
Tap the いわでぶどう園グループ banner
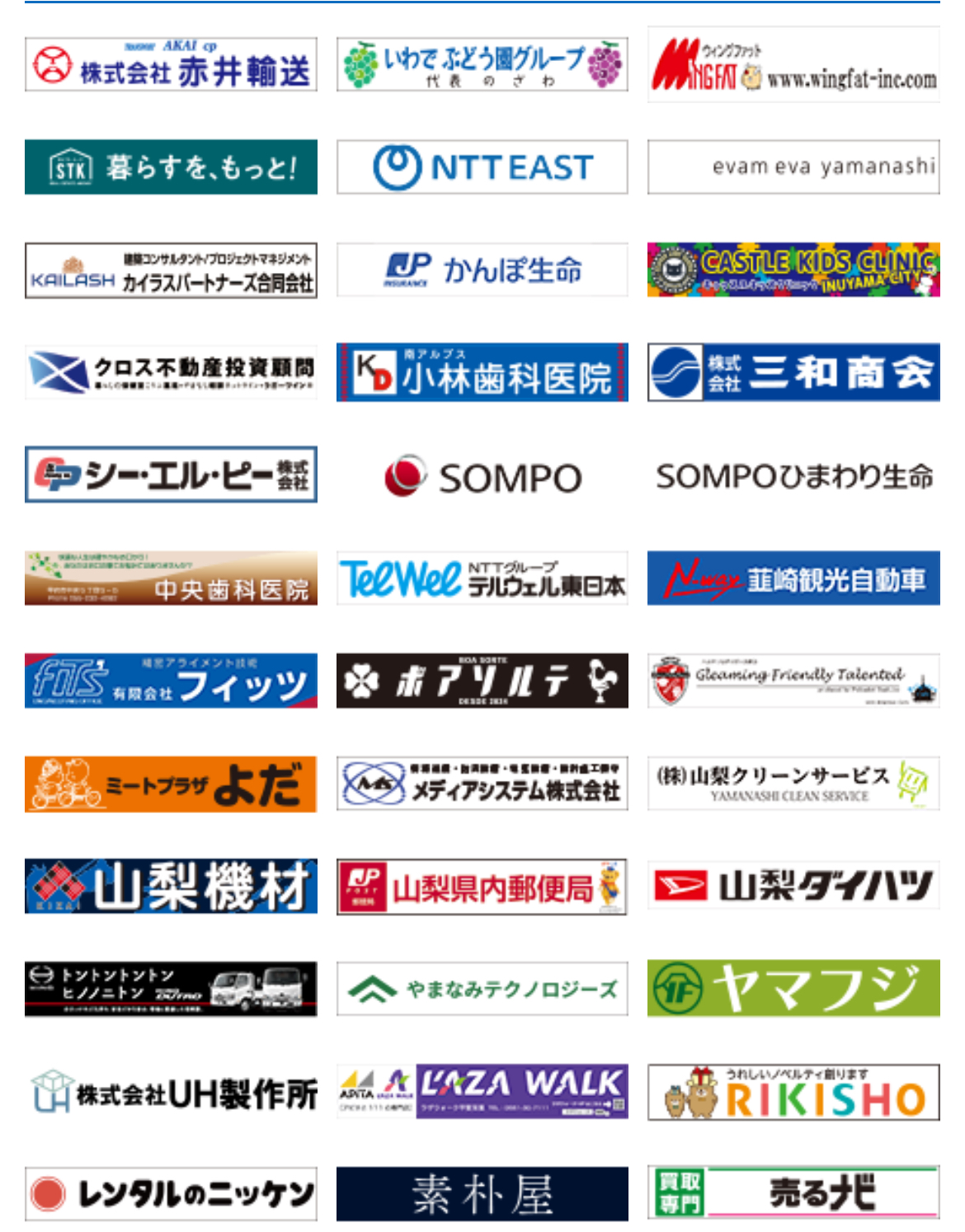(482, 64)
